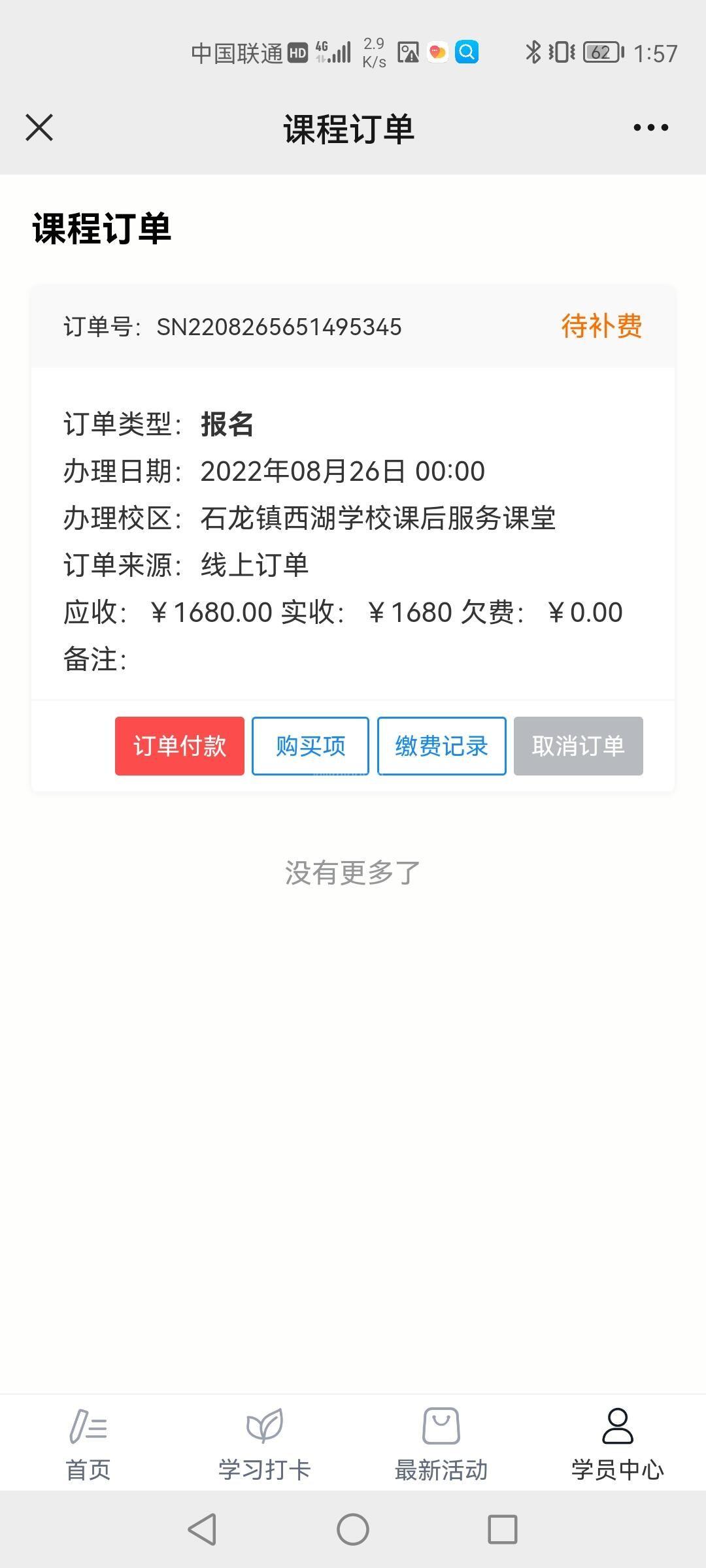Tap the system back button

tap(203, 1529)
